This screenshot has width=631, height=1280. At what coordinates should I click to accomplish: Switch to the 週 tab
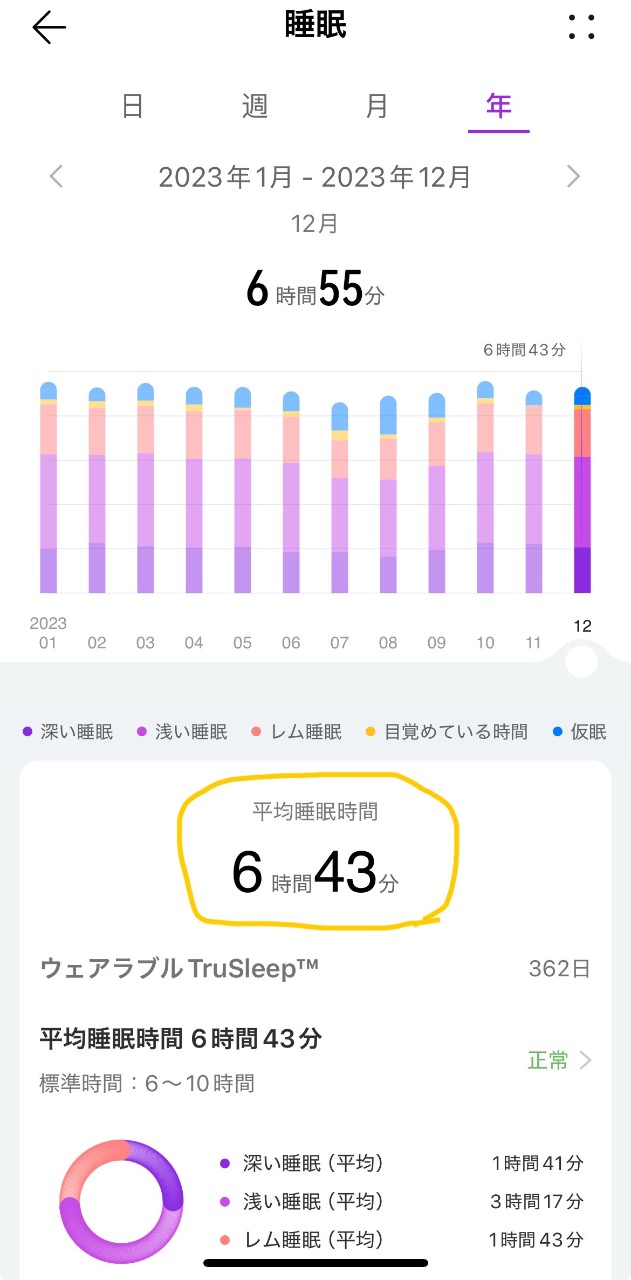pos(255,106)
